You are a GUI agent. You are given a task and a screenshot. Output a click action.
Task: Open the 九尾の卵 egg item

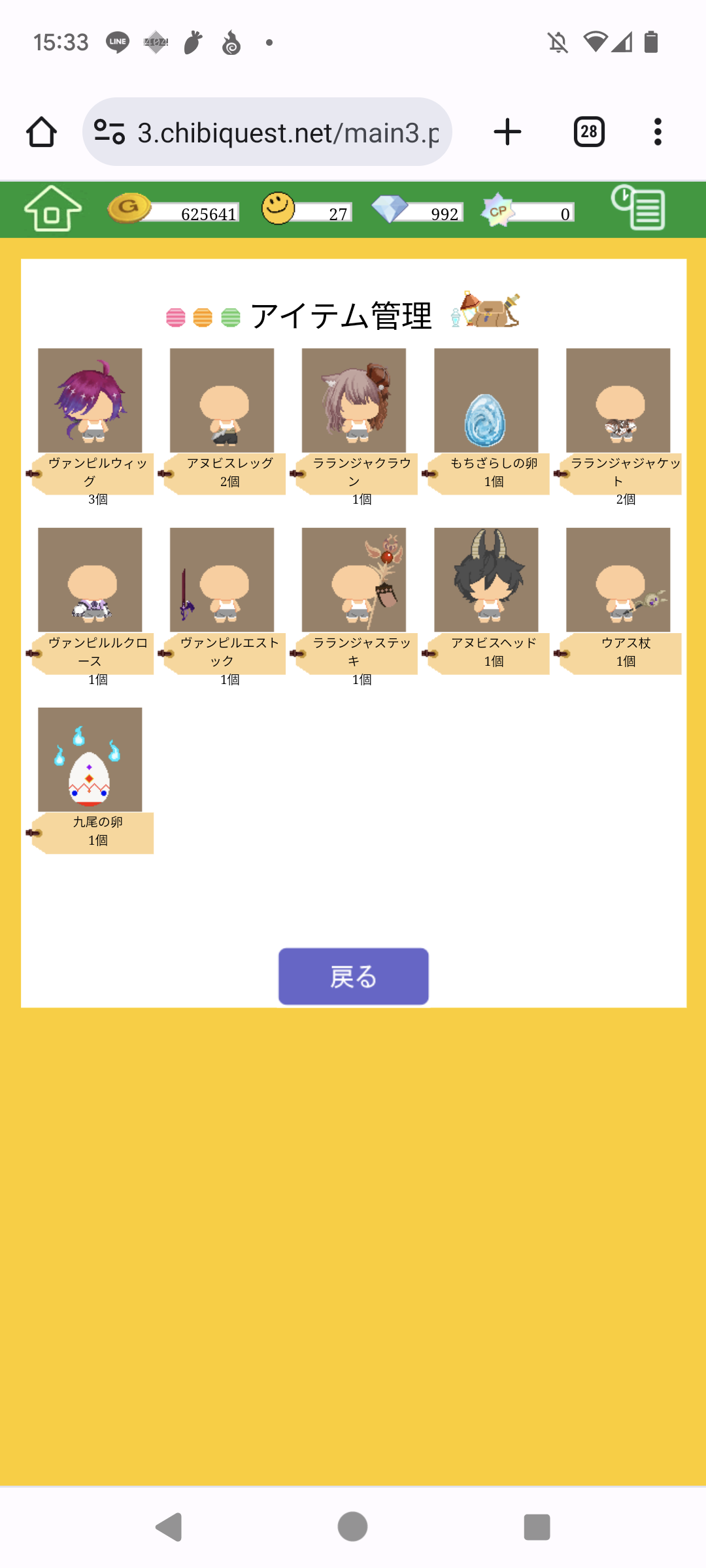[x=90, y=760]
